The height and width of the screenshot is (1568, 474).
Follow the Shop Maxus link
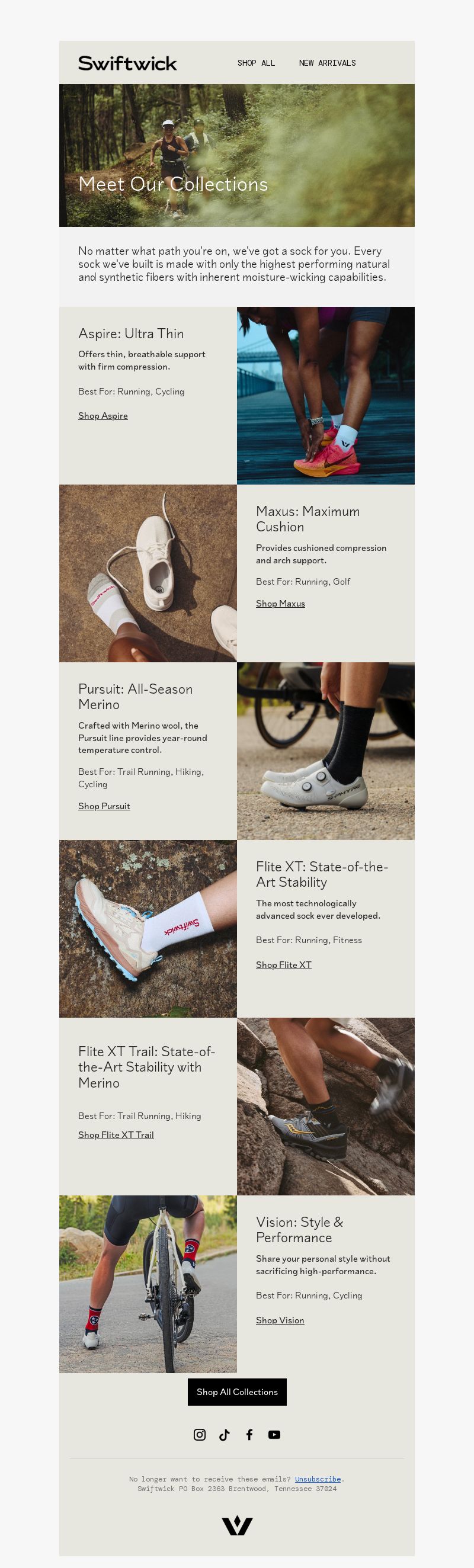(x=280, y=603)
